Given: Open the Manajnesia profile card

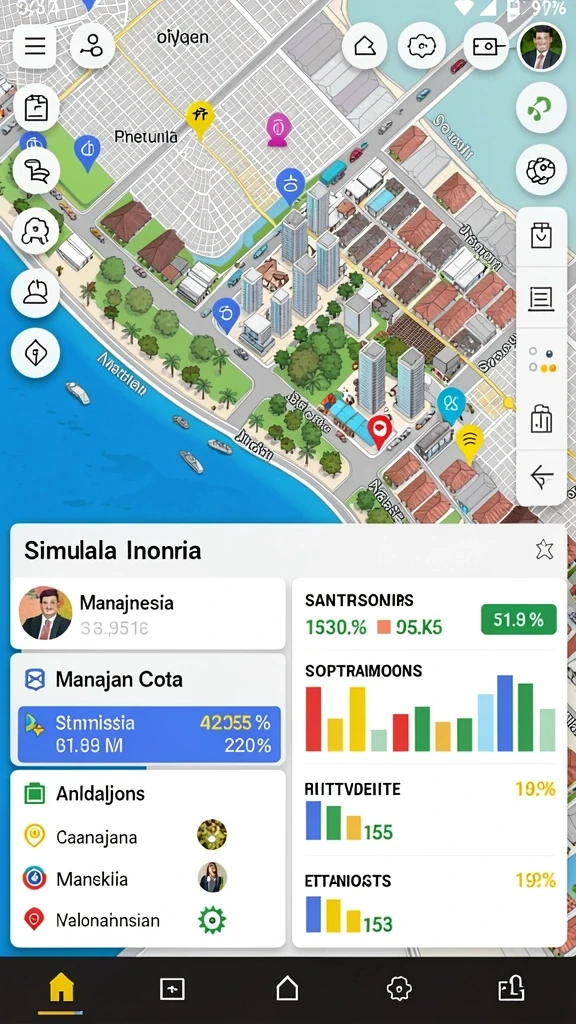Looking at the screenshot, I should pos(148,613).
